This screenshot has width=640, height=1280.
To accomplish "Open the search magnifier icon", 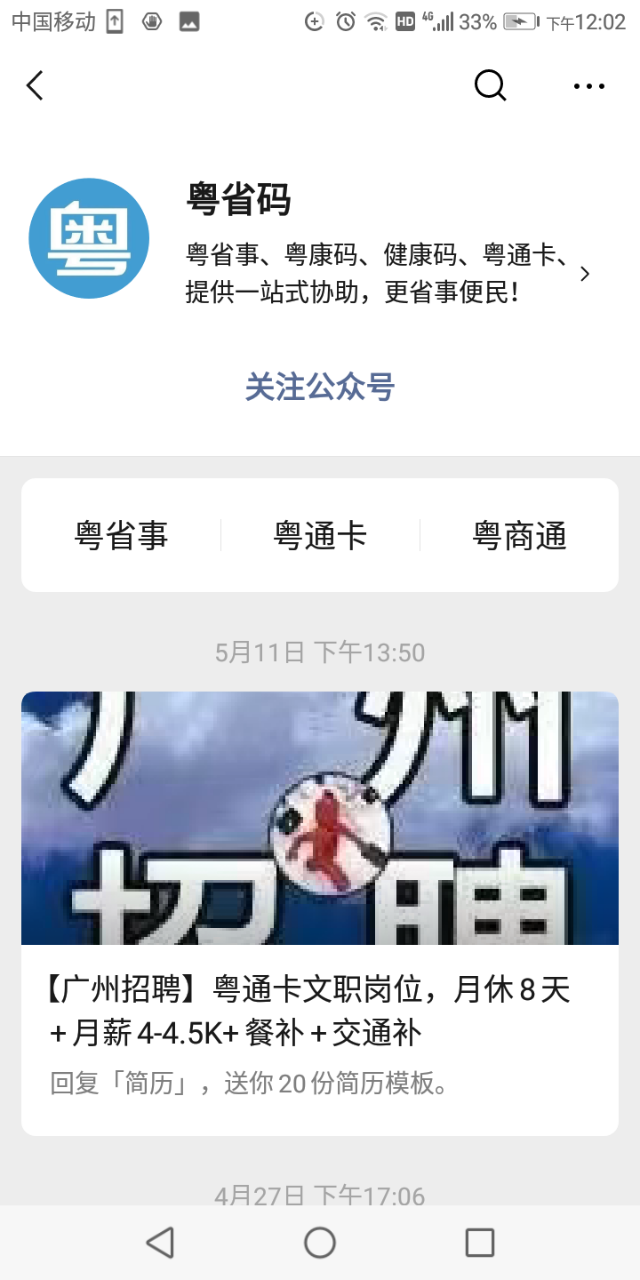I will coord(489,86).
